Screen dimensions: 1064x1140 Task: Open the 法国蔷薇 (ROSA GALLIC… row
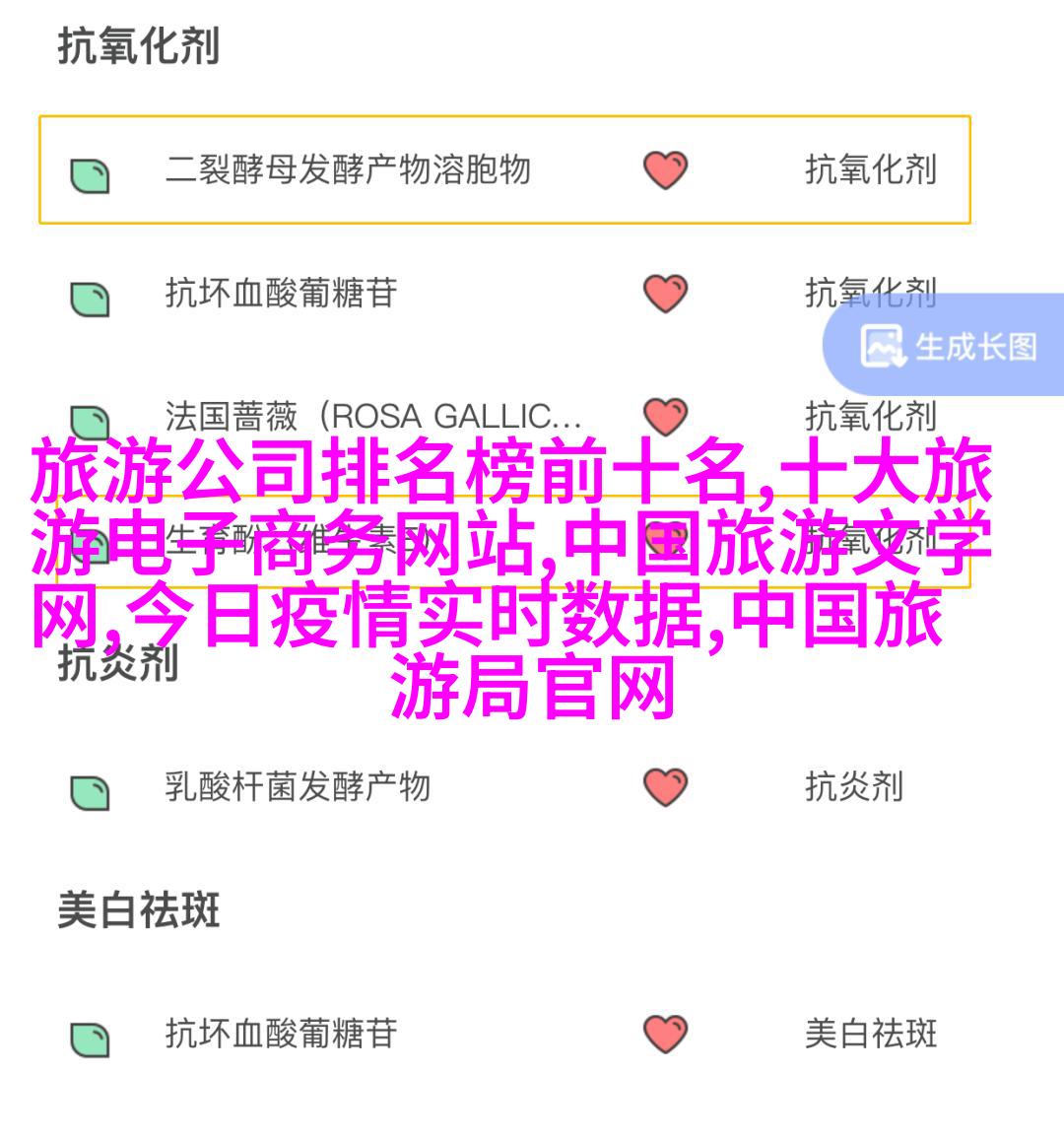point(372,416)
